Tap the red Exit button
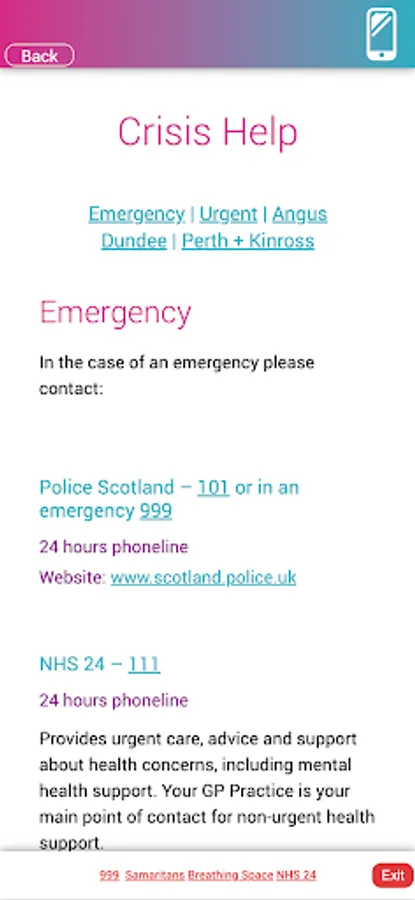Image resolution: width=415 pixels, height=900 pixels. [393, 875]
